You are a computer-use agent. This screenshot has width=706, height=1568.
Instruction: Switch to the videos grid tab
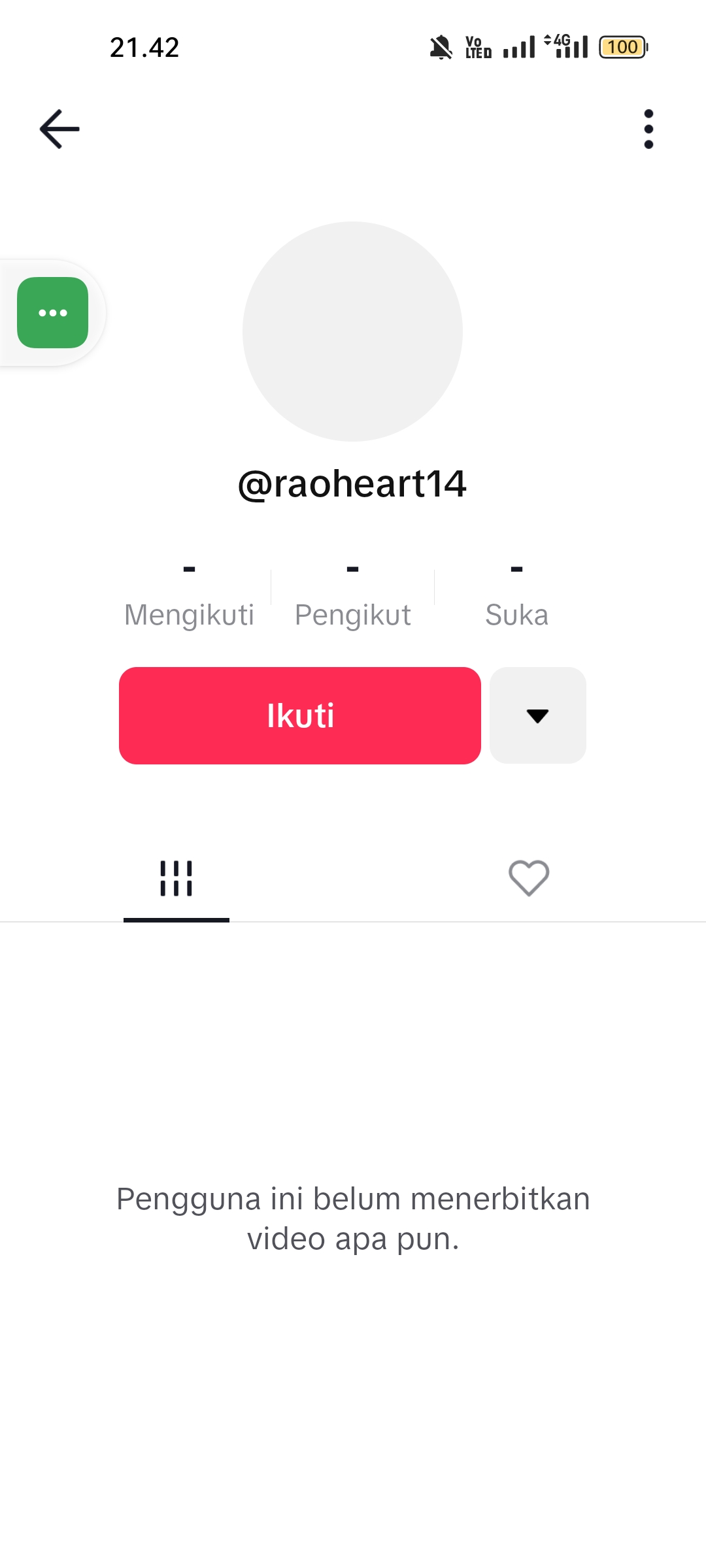coord(176,878)
